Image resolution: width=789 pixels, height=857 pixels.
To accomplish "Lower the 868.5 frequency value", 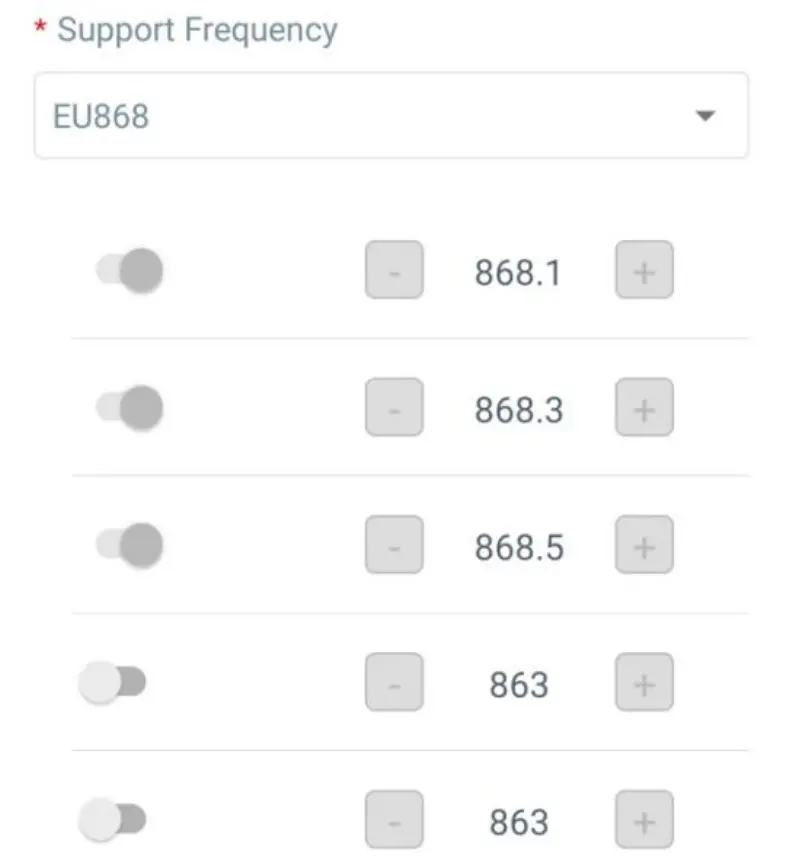I will click(394, 546).
